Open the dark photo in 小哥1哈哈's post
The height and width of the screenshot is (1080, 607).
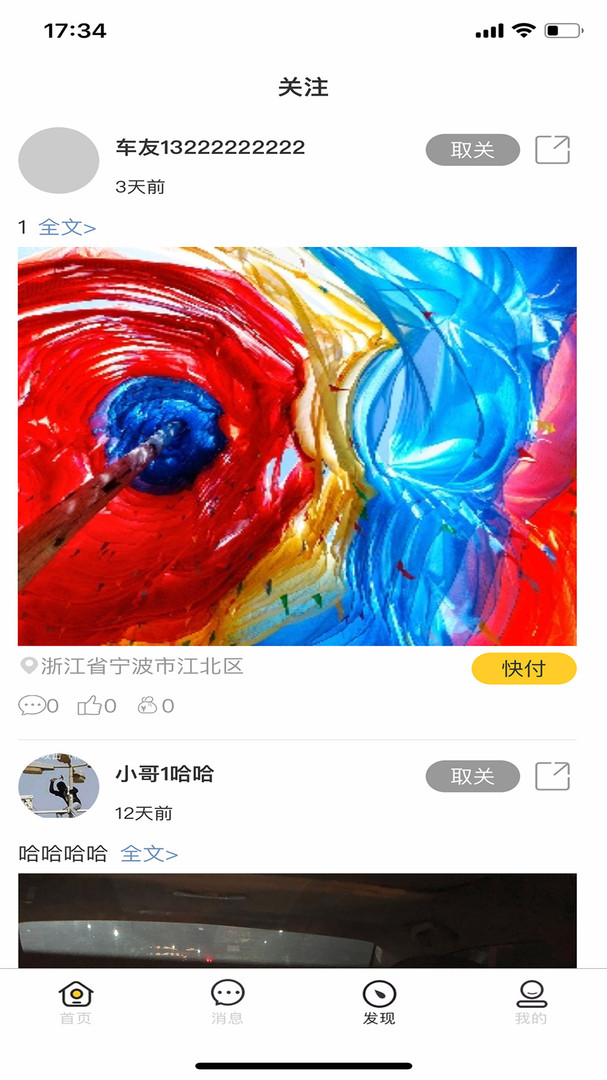[x=297, y=920]
